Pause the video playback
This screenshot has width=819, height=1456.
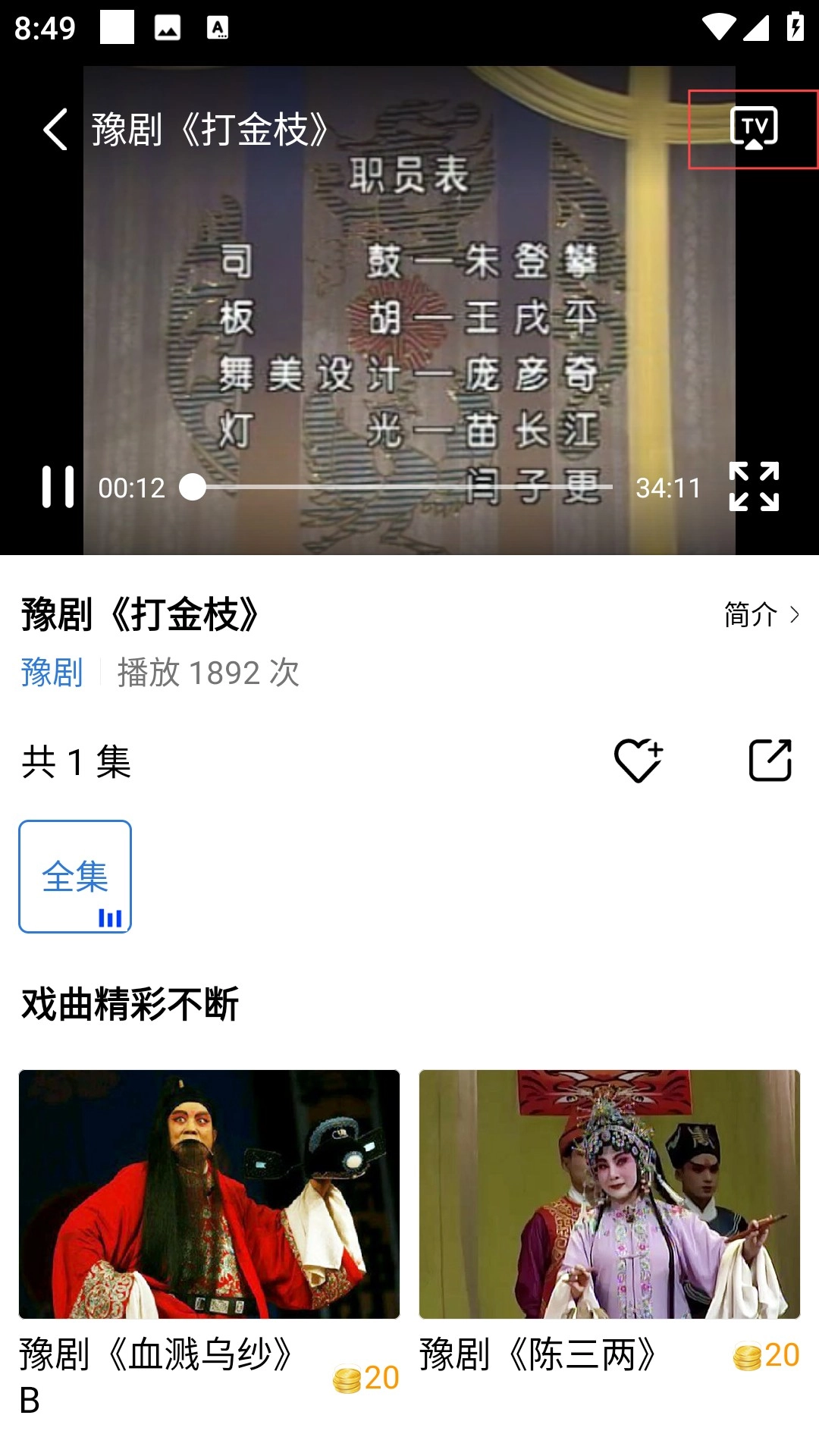58,487
